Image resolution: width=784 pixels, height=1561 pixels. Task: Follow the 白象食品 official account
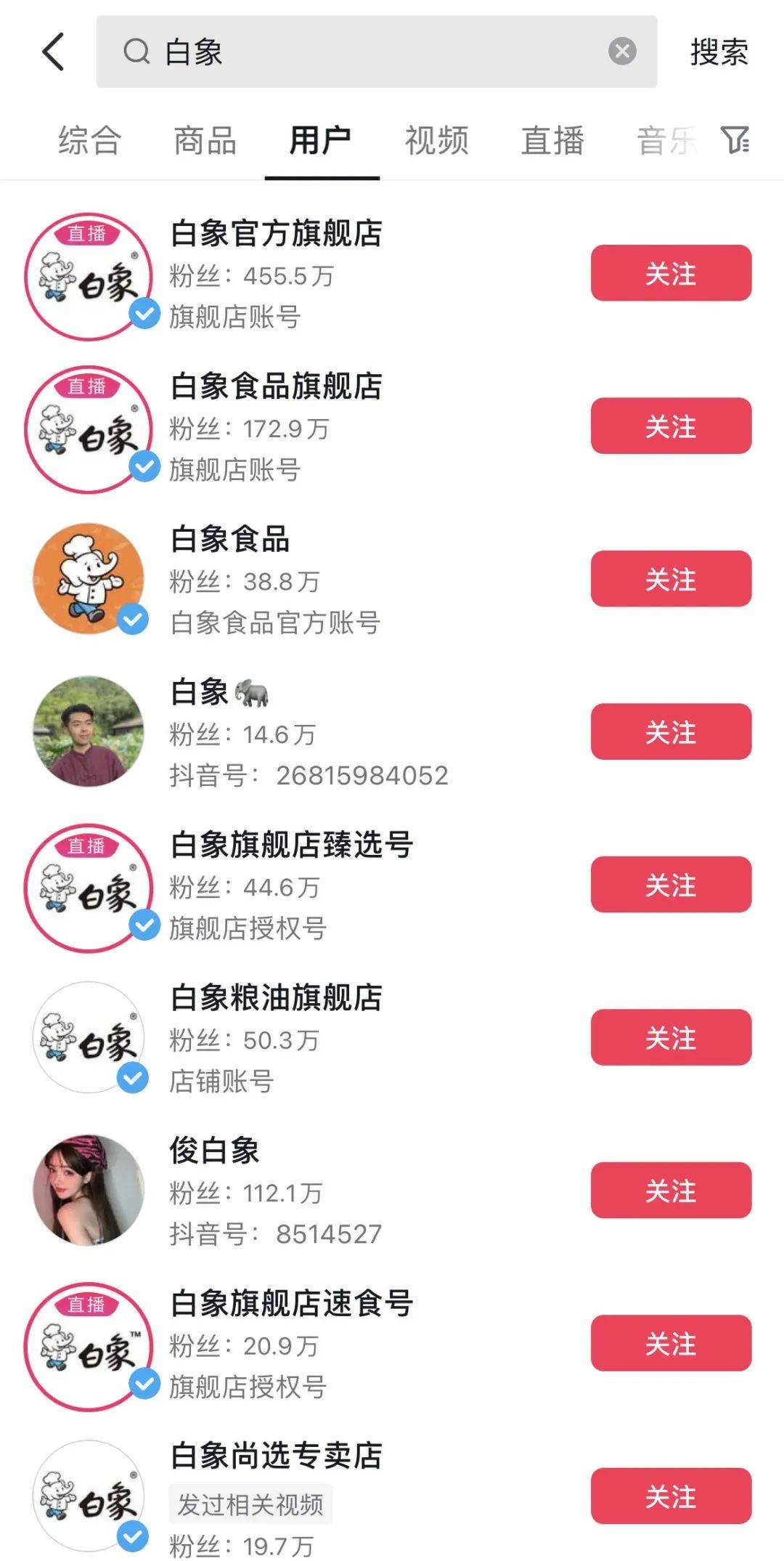(x=671, y=579)
